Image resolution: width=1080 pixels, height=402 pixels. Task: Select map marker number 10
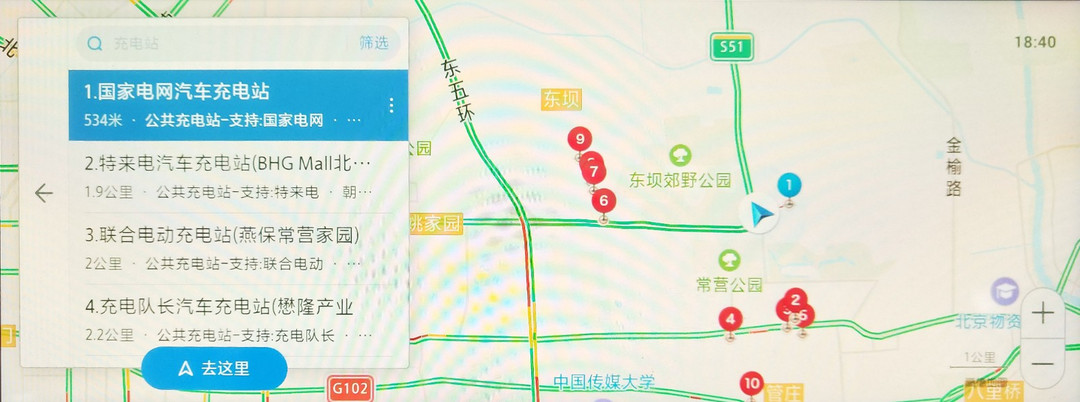coord(753,383)
